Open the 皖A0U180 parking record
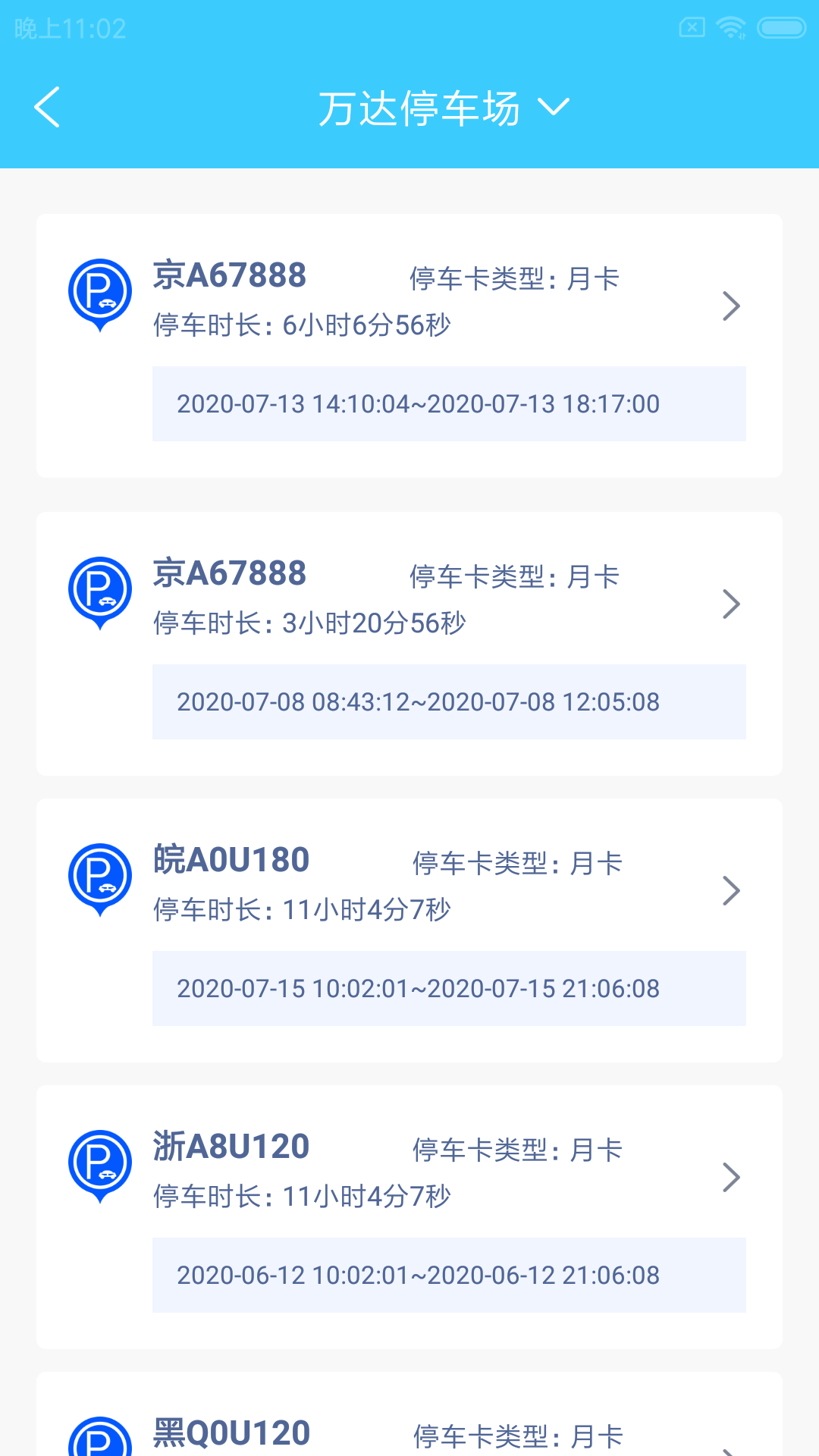 [409, 930]
